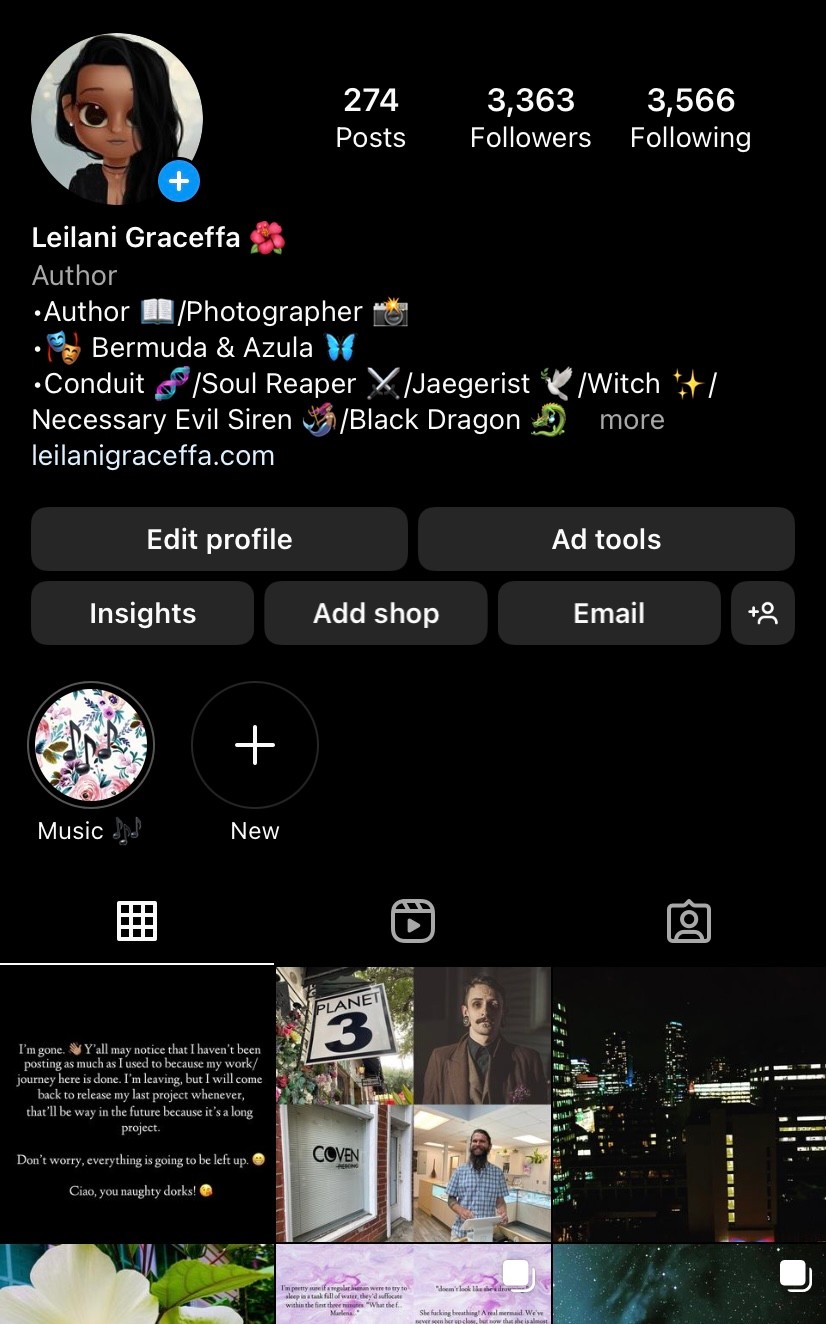Expand the bio with more
Image resolution: width=826 pixels, height=1324 pixels.
631,420
